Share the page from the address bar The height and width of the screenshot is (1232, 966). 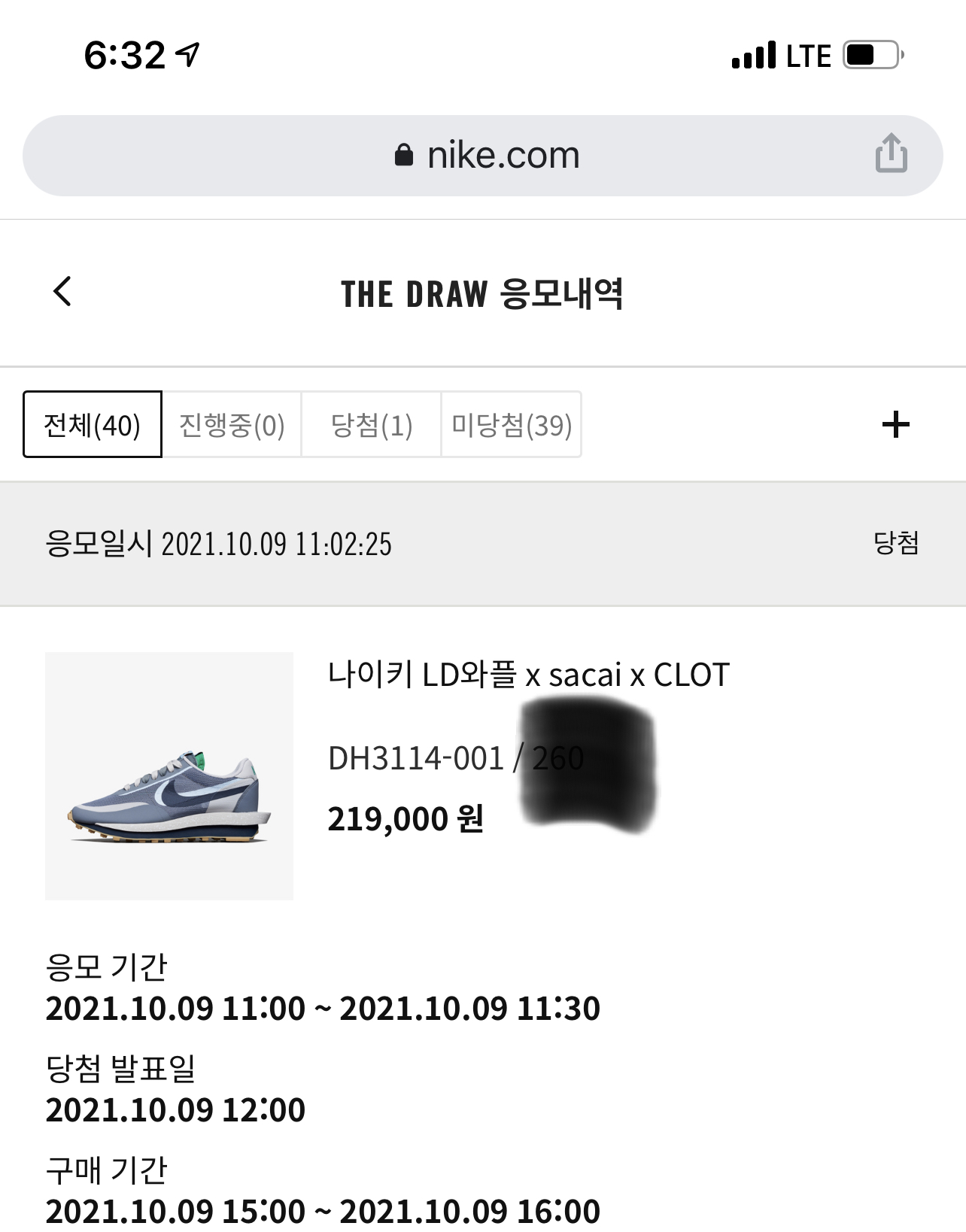pos(891,154)
